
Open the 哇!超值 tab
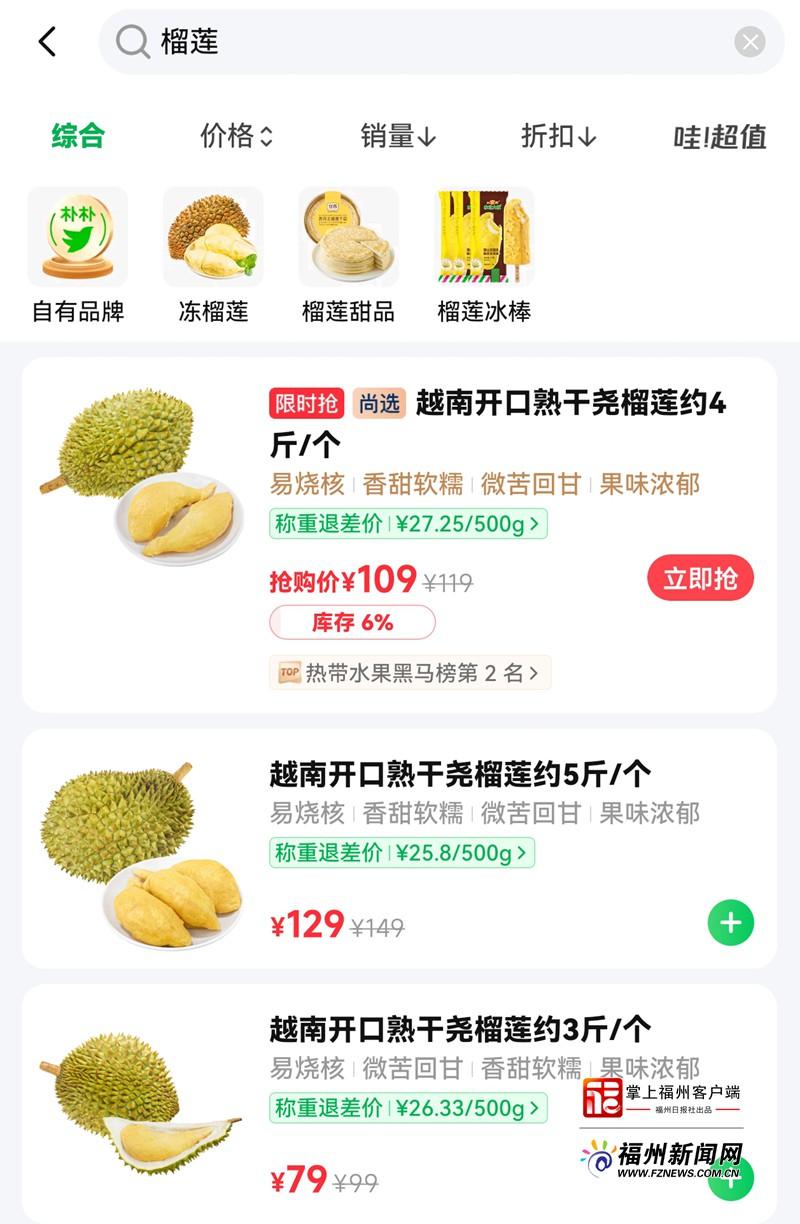[721, 137]
